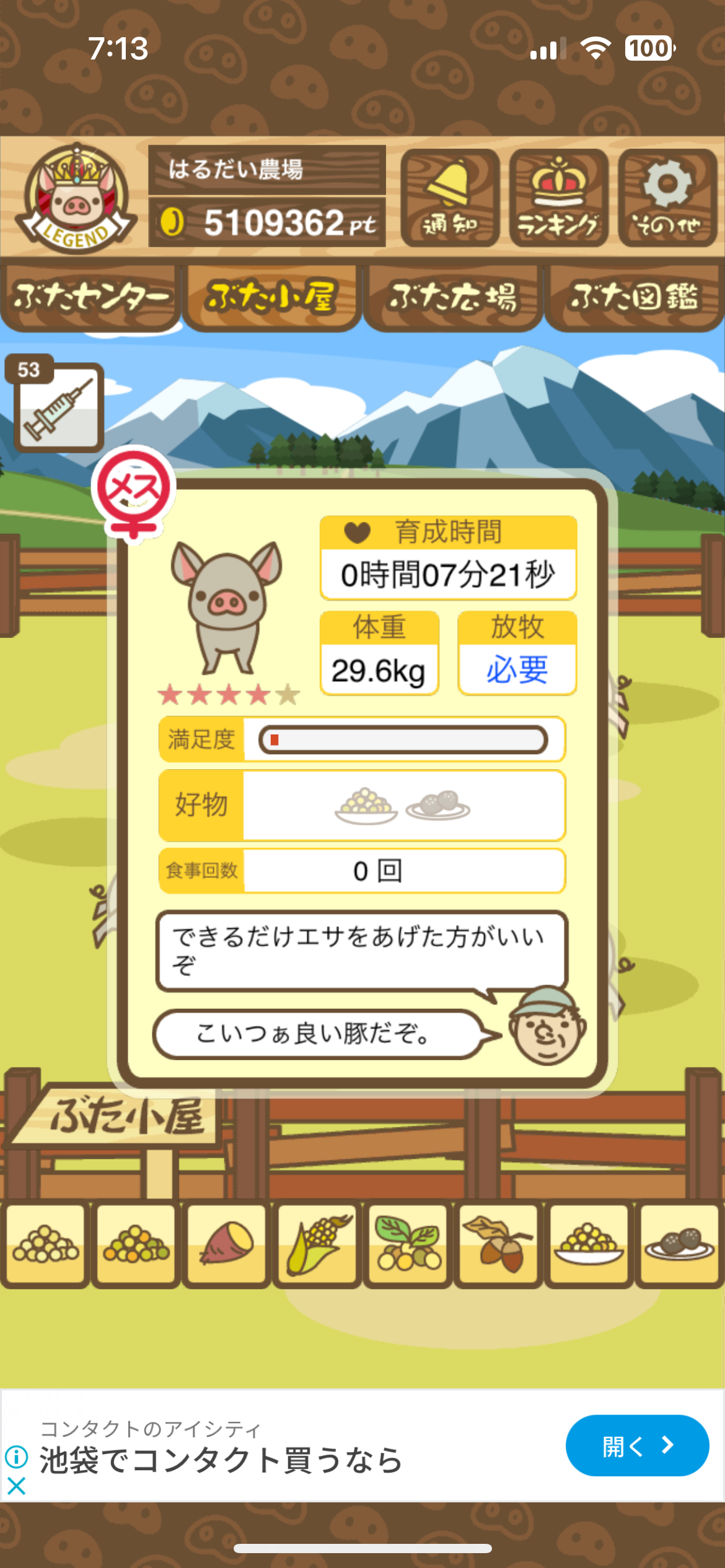The width and height of the screenshot is (725, 1568).
Task: Switch to the ぶた小屋 tab
Action: coord(271,298)
